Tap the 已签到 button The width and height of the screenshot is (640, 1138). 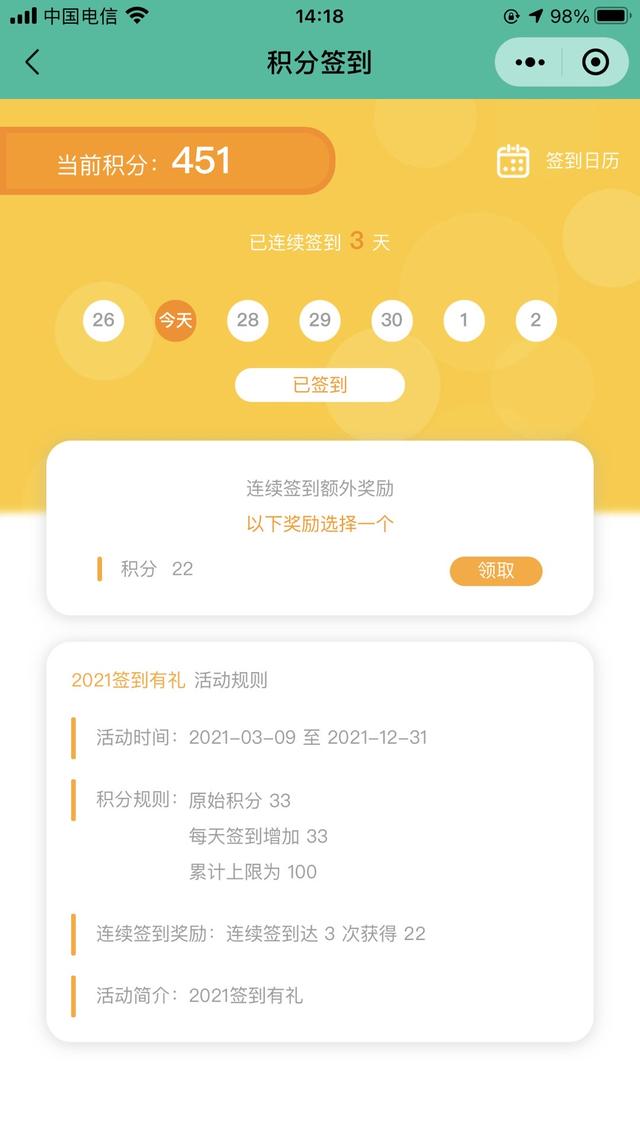click(x=320, y=385)
